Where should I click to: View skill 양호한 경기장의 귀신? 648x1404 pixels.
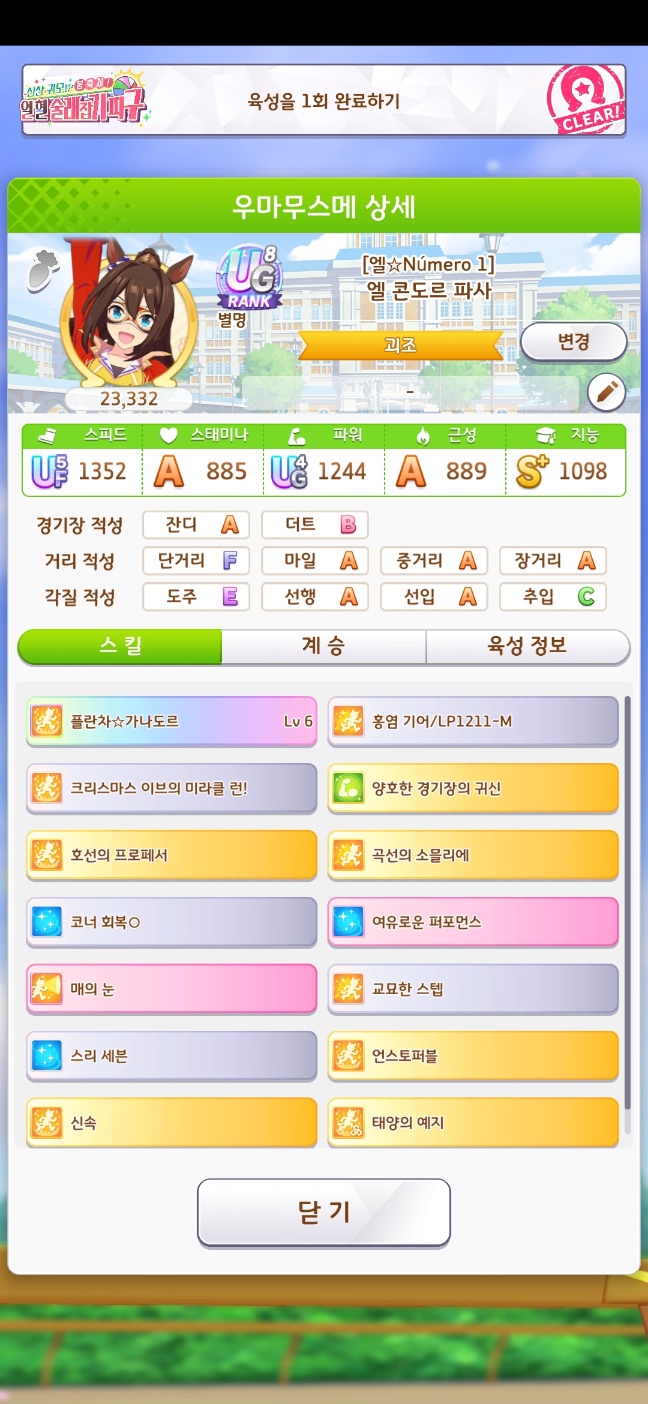tap(473, 788)
